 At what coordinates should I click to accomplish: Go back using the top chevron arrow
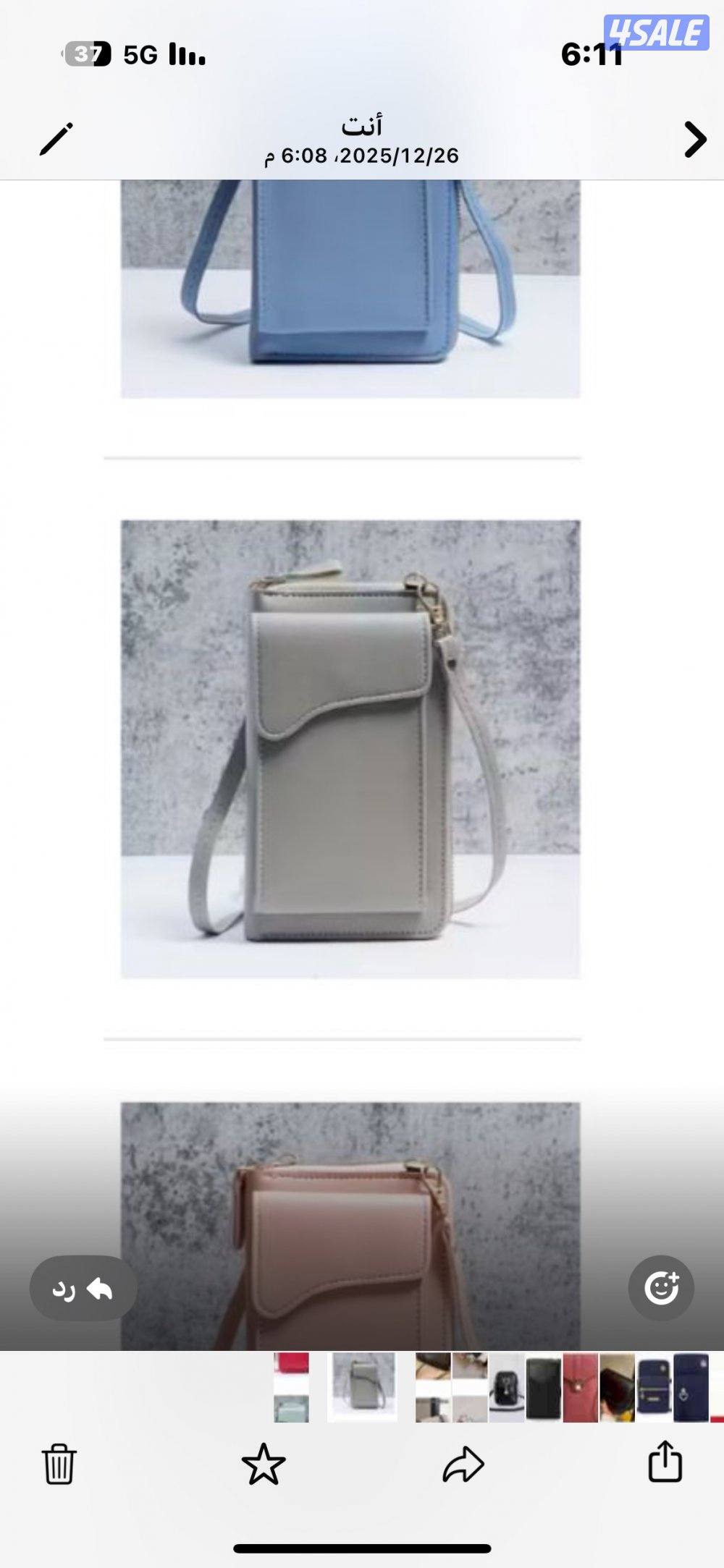[694, 140]
